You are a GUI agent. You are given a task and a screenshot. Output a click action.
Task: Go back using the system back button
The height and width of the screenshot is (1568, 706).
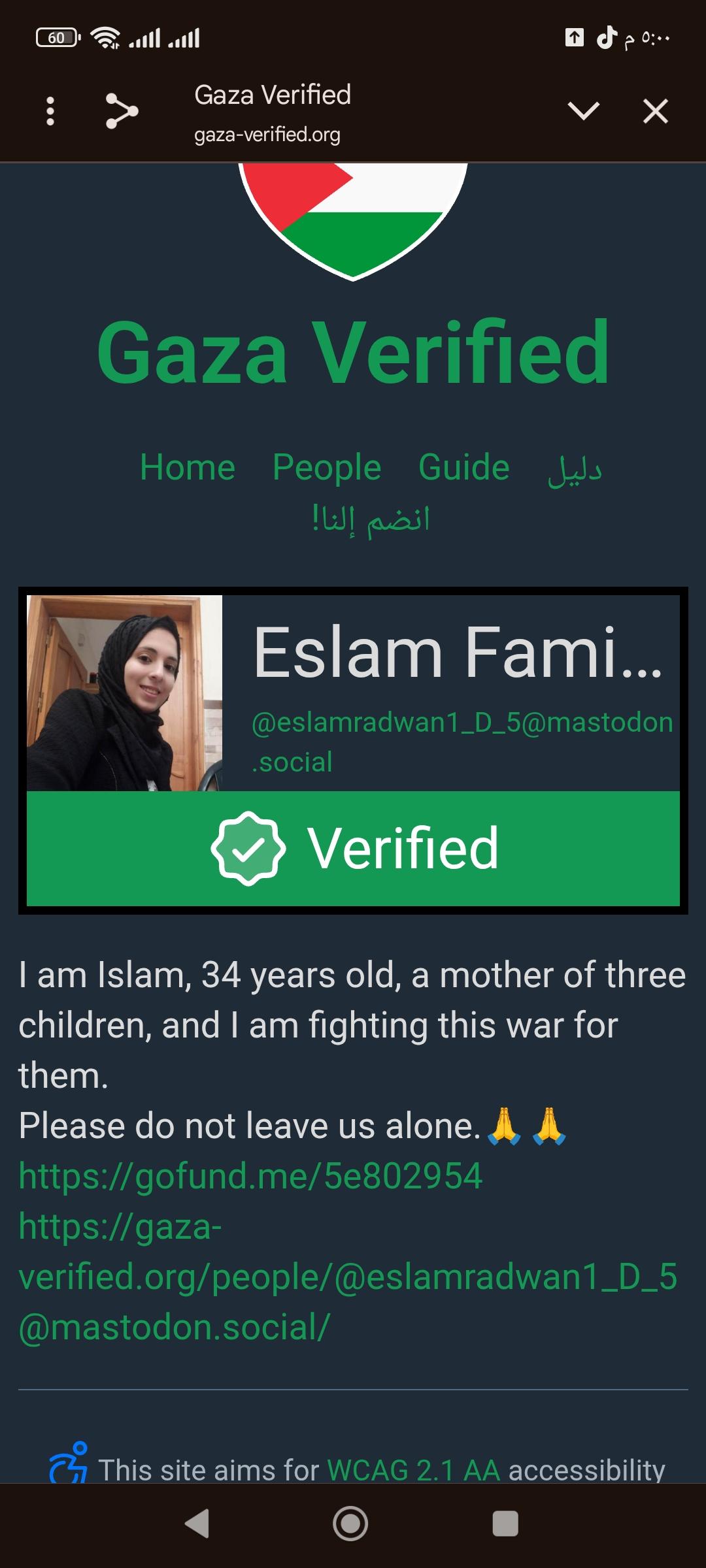coord(197,1524)
